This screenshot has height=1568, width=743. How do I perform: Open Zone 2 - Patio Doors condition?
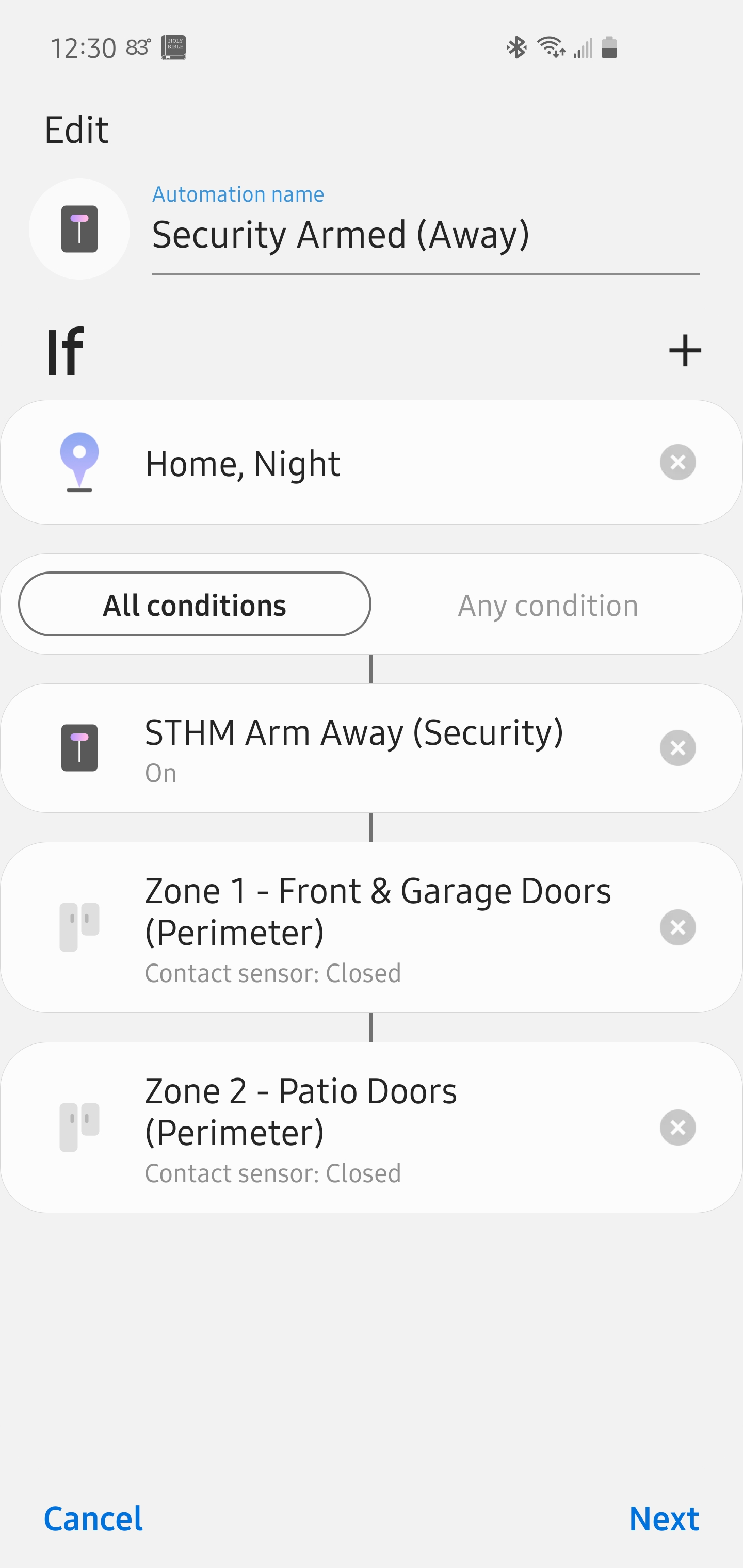point(372,1128)
